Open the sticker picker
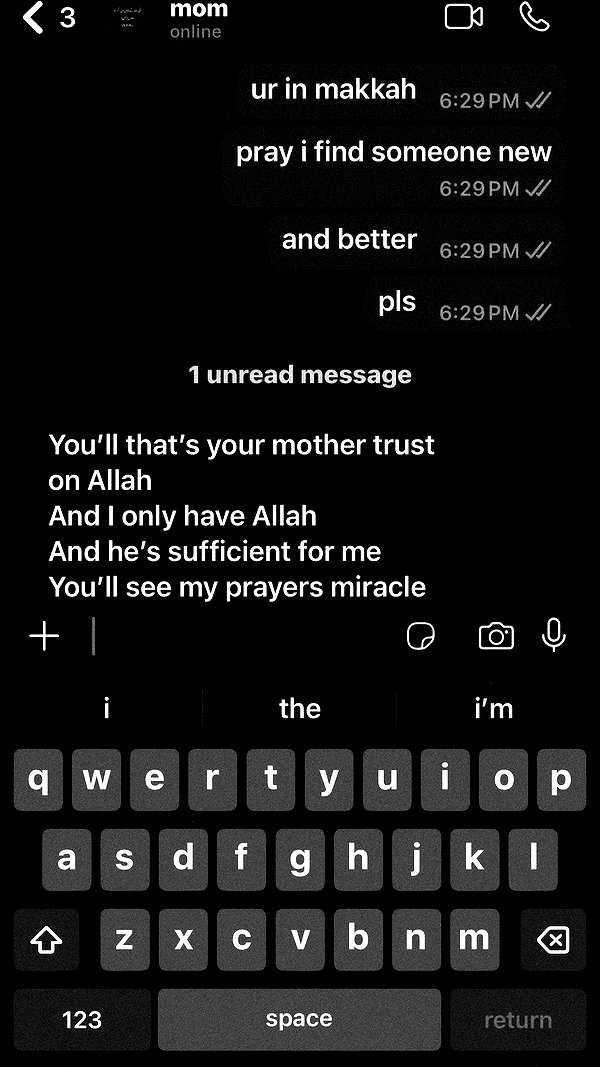This screenshot has width=600, height=1067. tap(421, 637)
